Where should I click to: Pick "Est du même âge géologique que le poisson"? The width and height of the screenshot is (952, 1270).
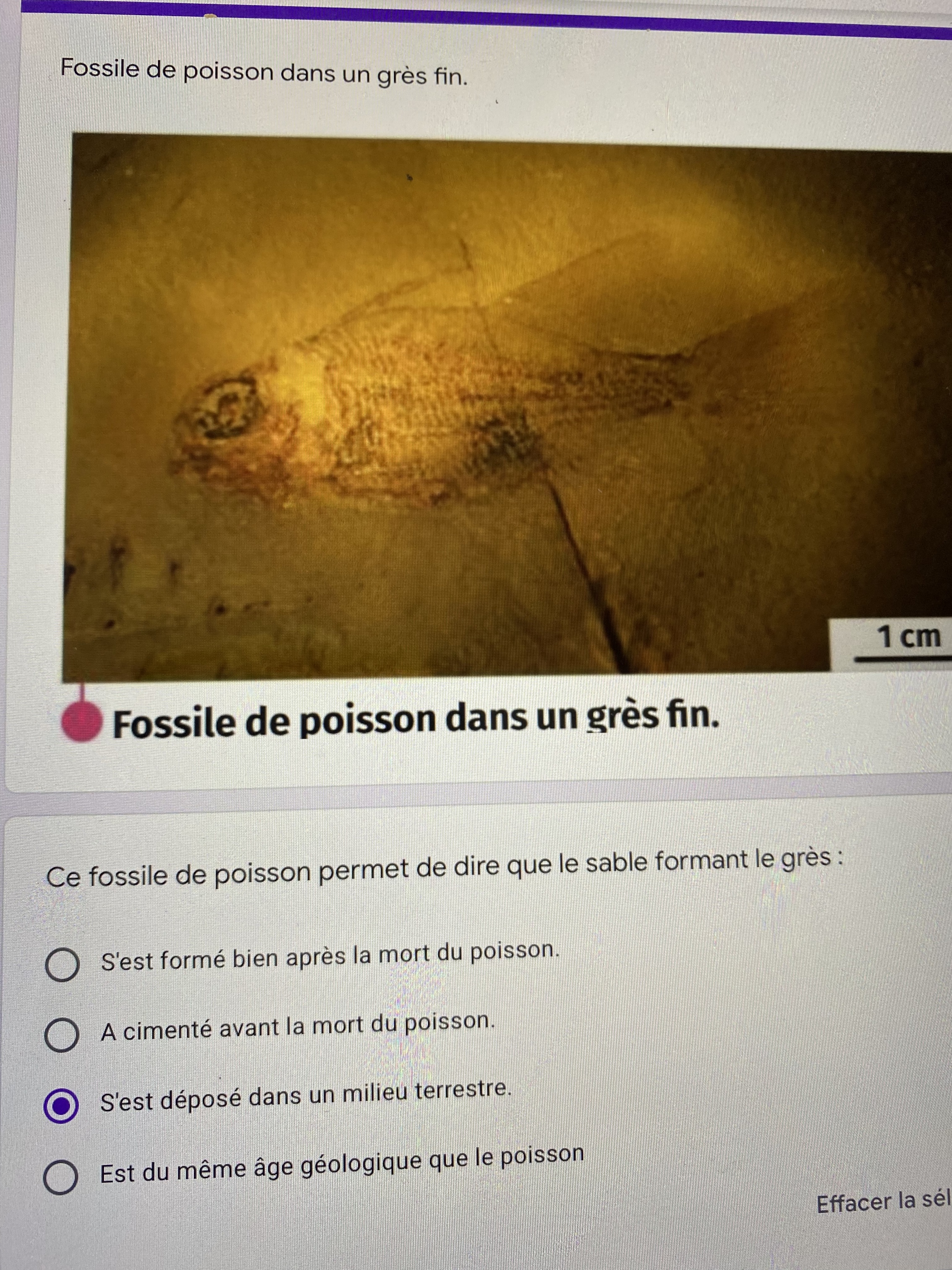[61, 1176]
